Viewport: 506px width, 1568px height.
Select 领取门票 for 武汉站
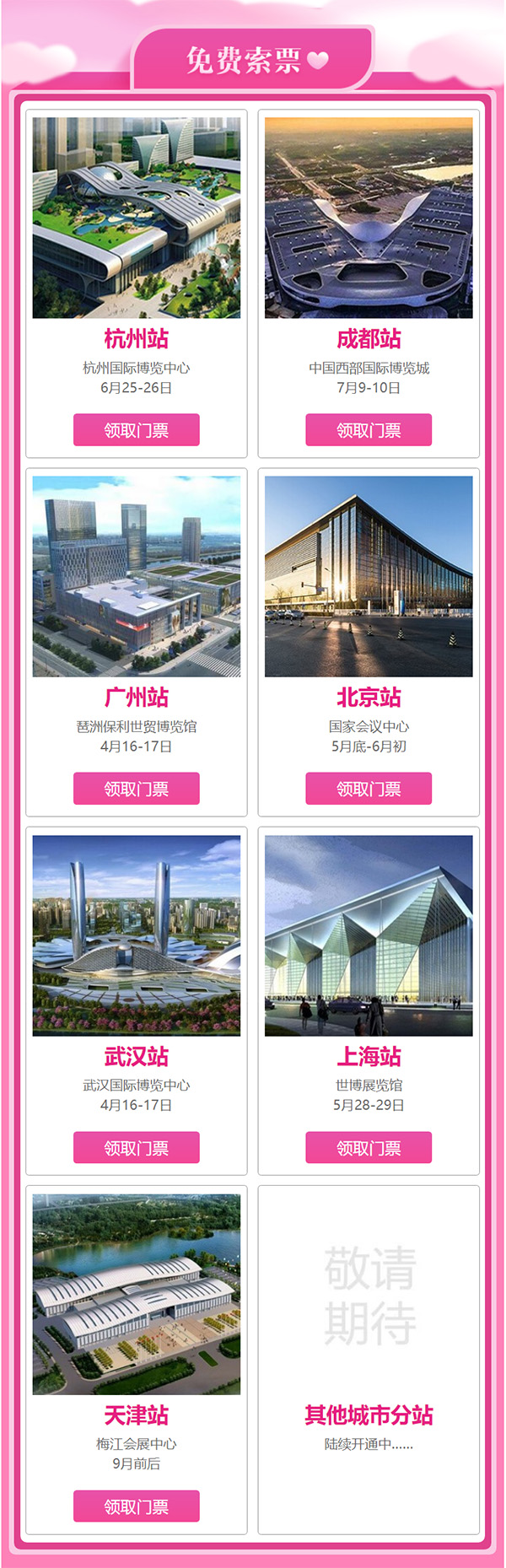(x=136, y=1147)
